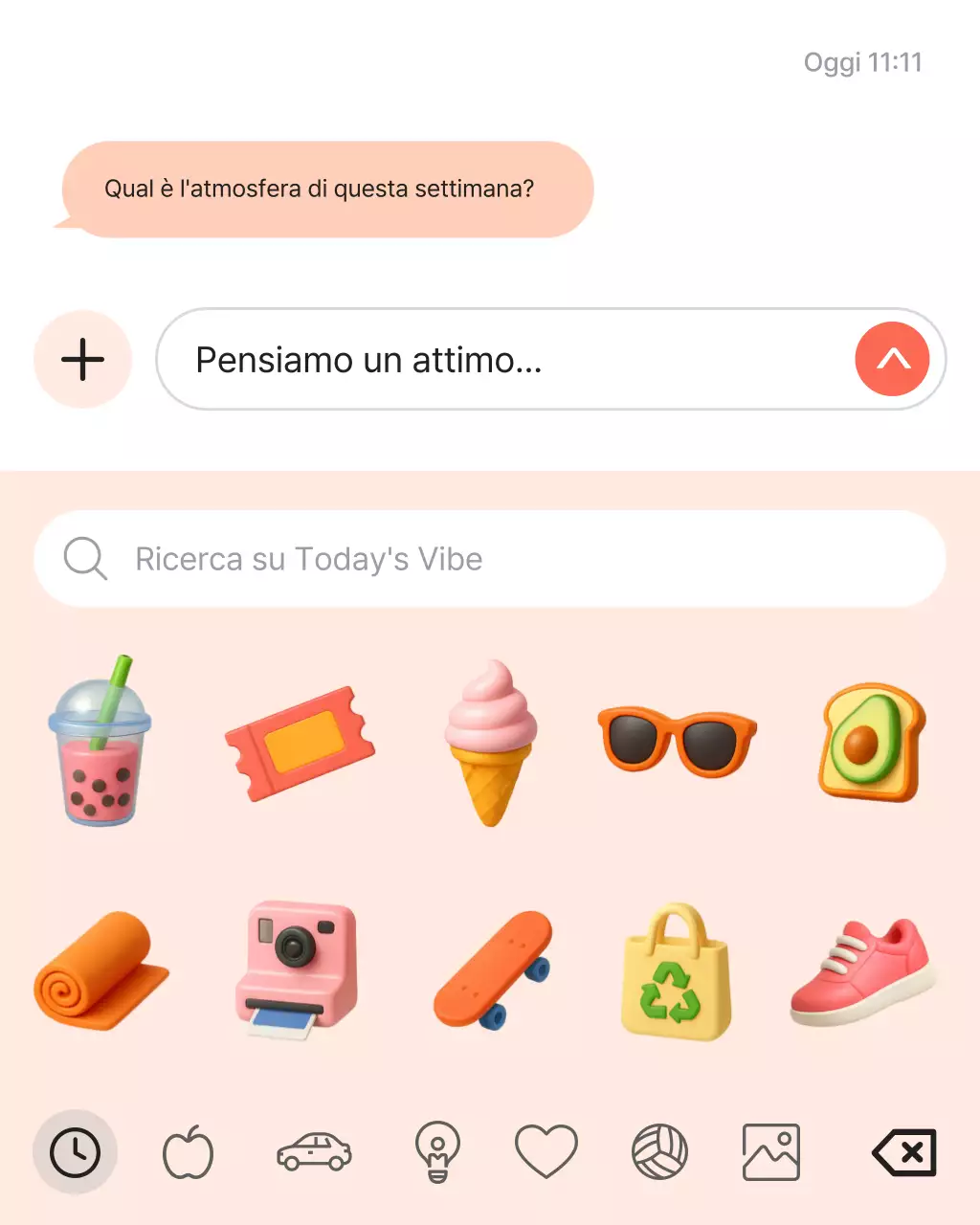Delete last character with backspace key
Image resolution: width=980 pixels, height=1225 pixels.
coord(903,1152)
